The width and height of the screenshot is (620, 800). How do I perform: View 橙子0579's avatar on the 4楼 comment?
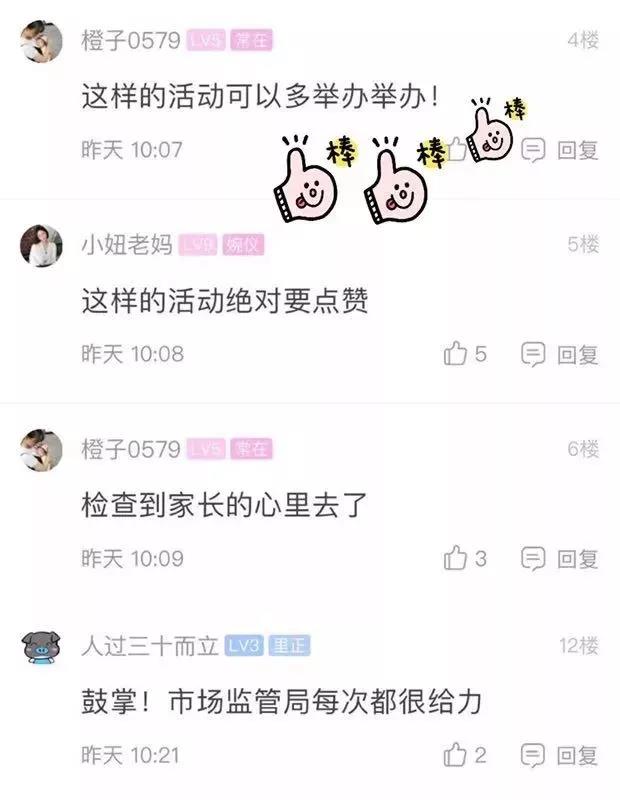(x=41, y=42)
